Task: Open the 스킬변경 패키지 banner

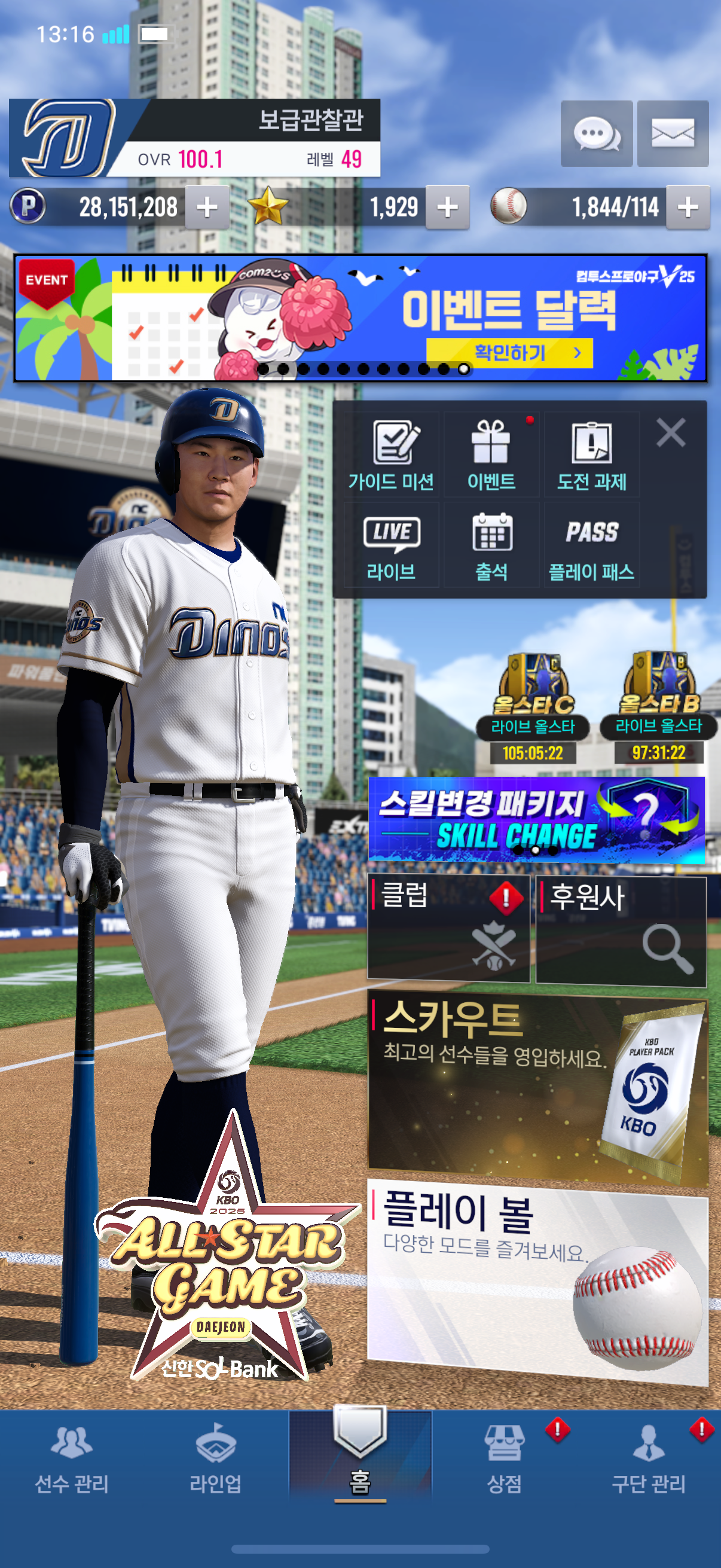Action: click(536, 819)
